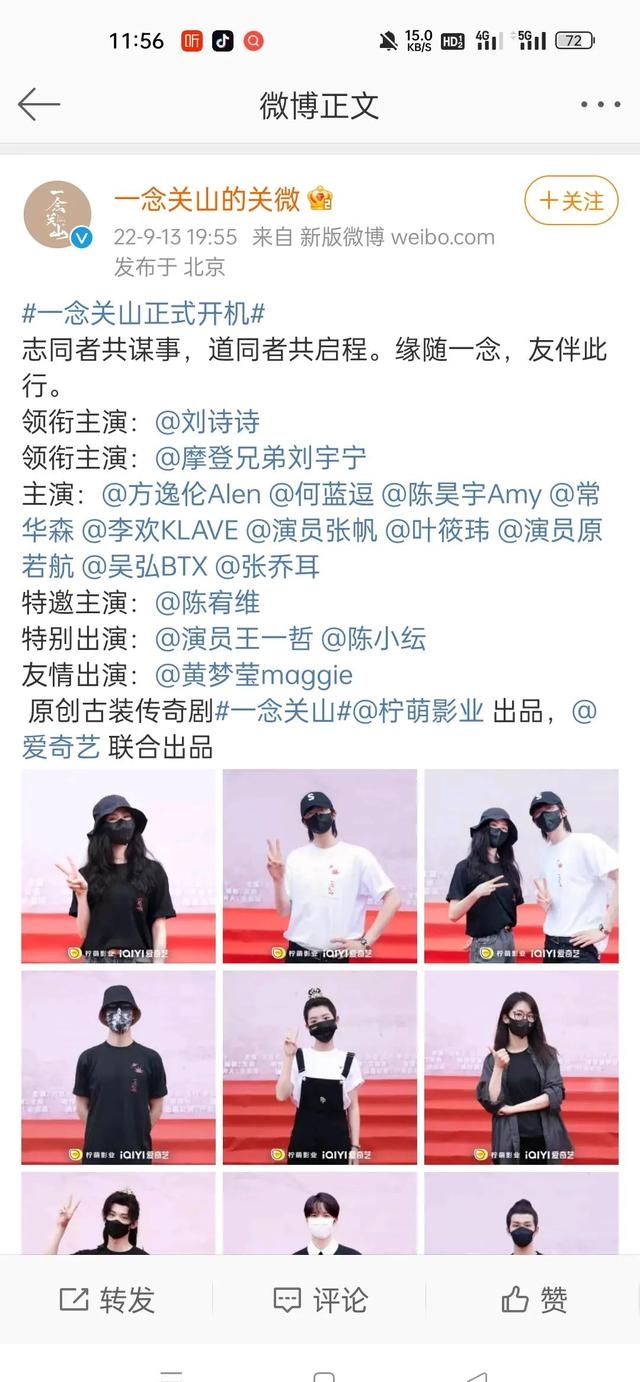Open the three-dot overflow menu
Image resolution: width=640 pixels, height=1382 pixels.
[x=600, y=104]
